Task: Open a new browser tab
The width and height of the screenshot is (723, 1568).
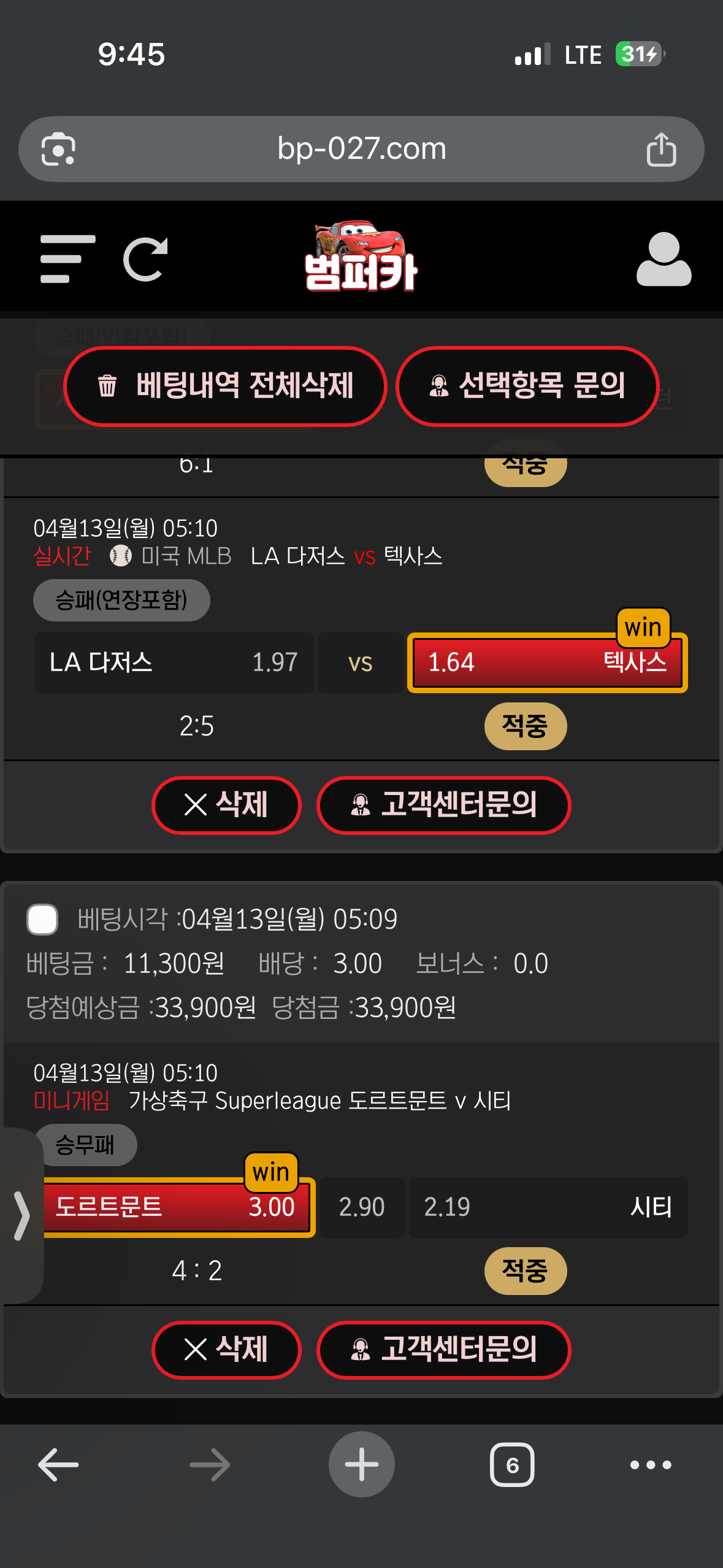Action: coord(361,1465)
